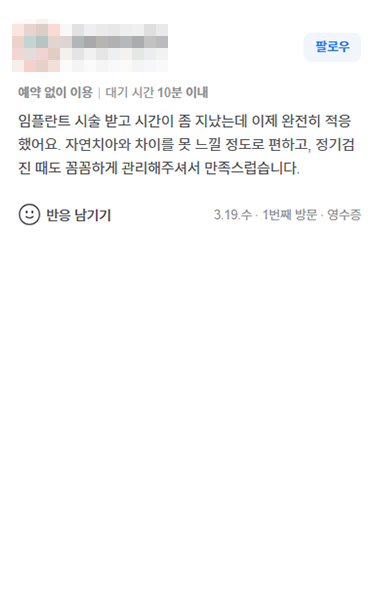Tap the 팔로우 button
Image resolution: width=375 pixels, height=612 pixels.
click(332, 47)
